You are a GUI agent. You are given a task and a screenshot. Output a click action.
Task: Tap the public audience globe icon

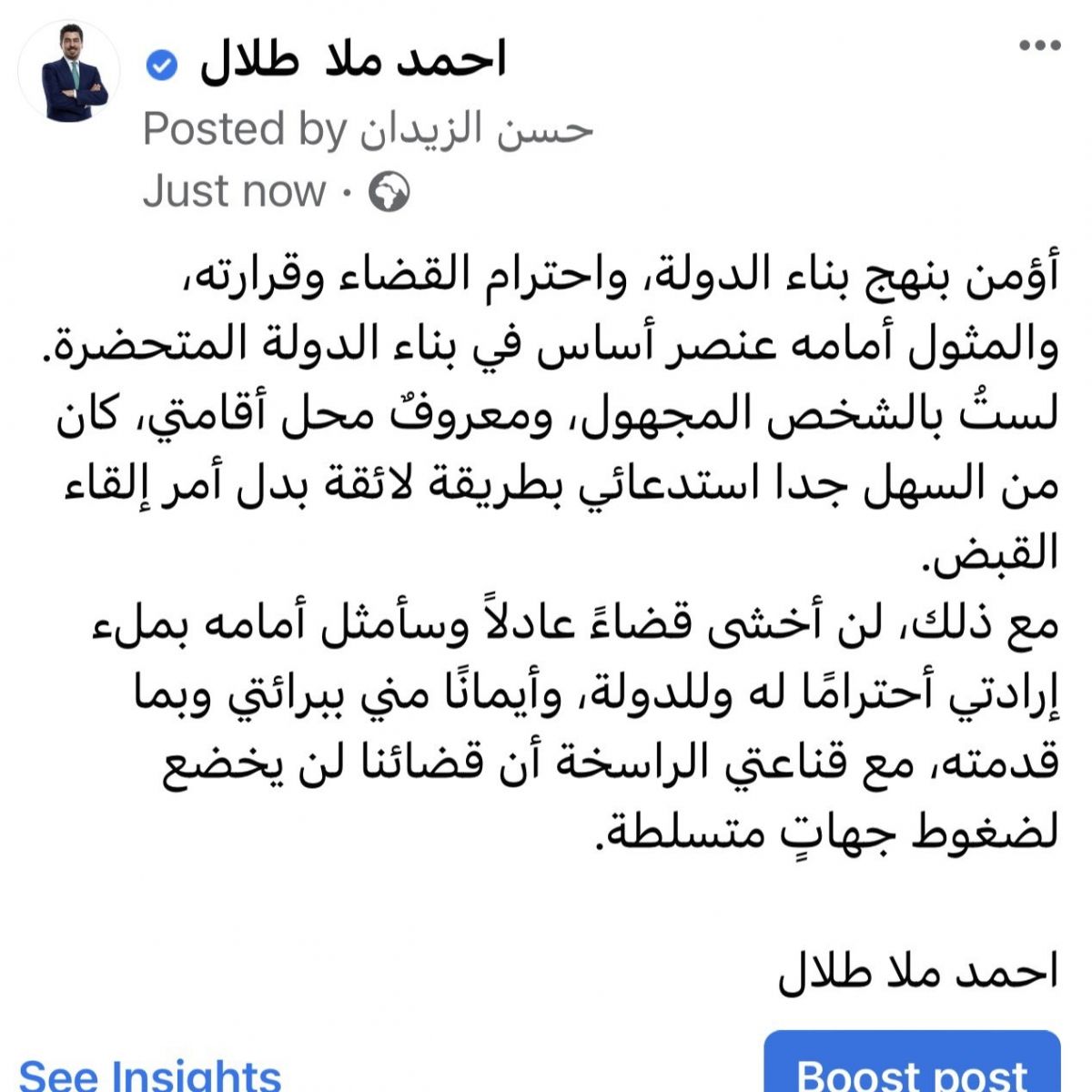point(389,192)
